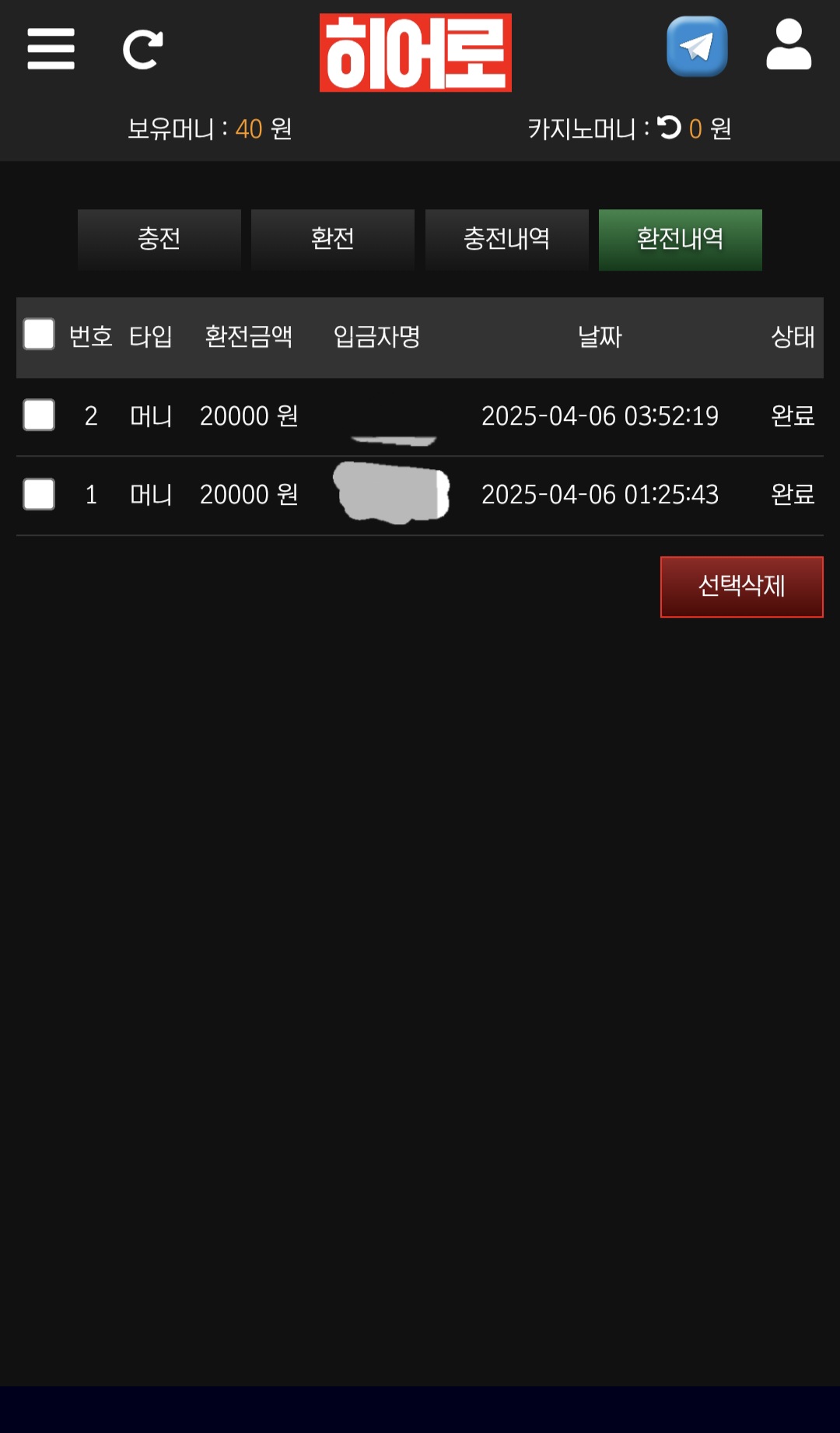840x1433 pixels.
Task: Tap the refresh icon
Action: click(x=143, y=50)
